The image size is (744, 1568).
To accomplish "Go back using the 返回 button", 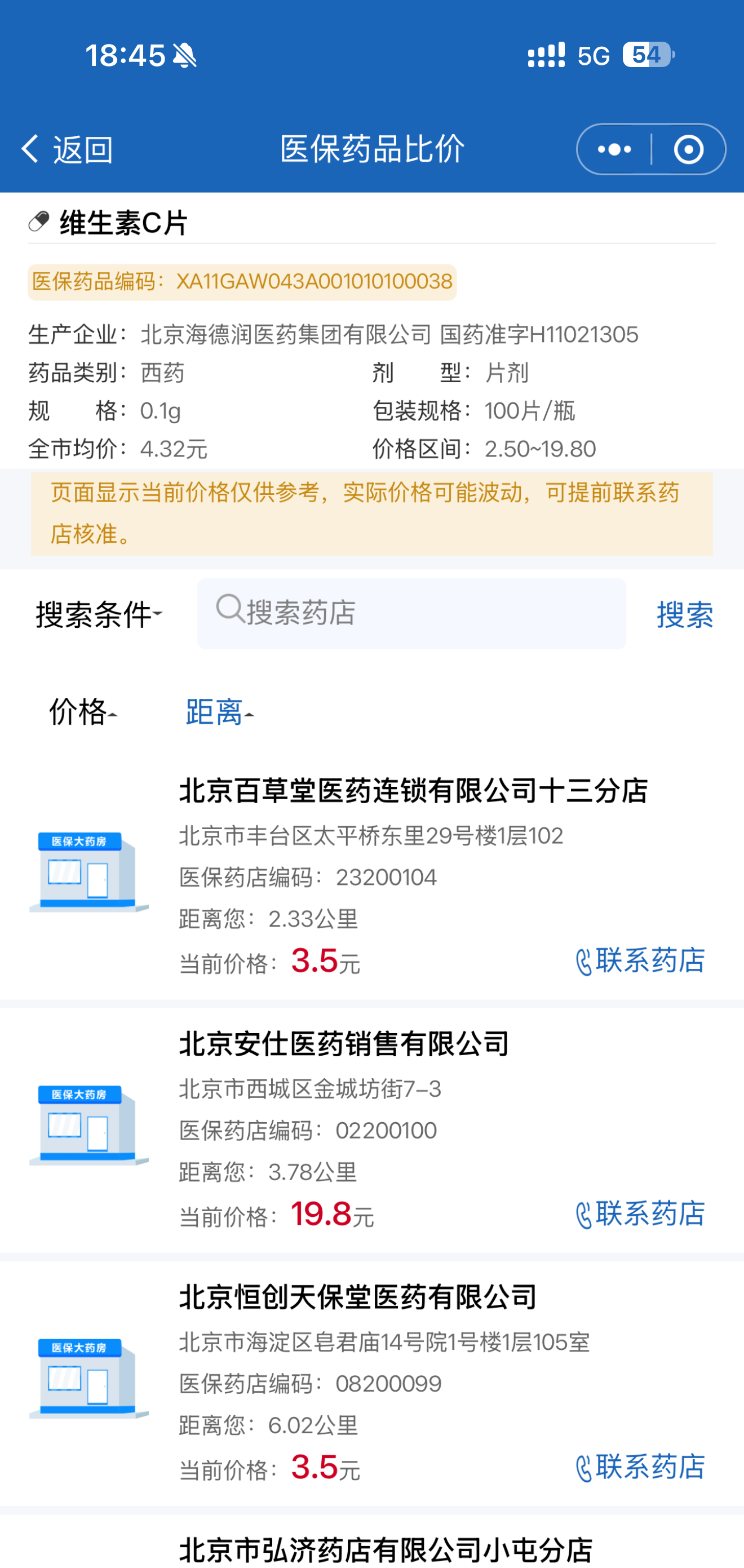I will click(66, 149).
